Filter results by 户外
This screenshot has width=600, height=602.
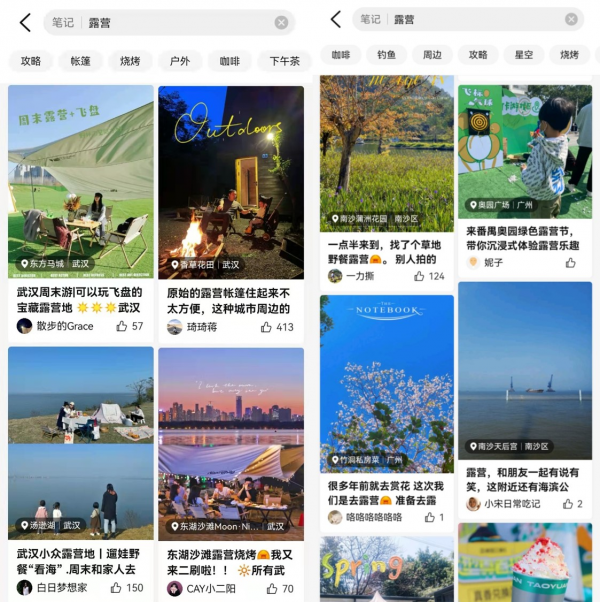pos(180,61)
